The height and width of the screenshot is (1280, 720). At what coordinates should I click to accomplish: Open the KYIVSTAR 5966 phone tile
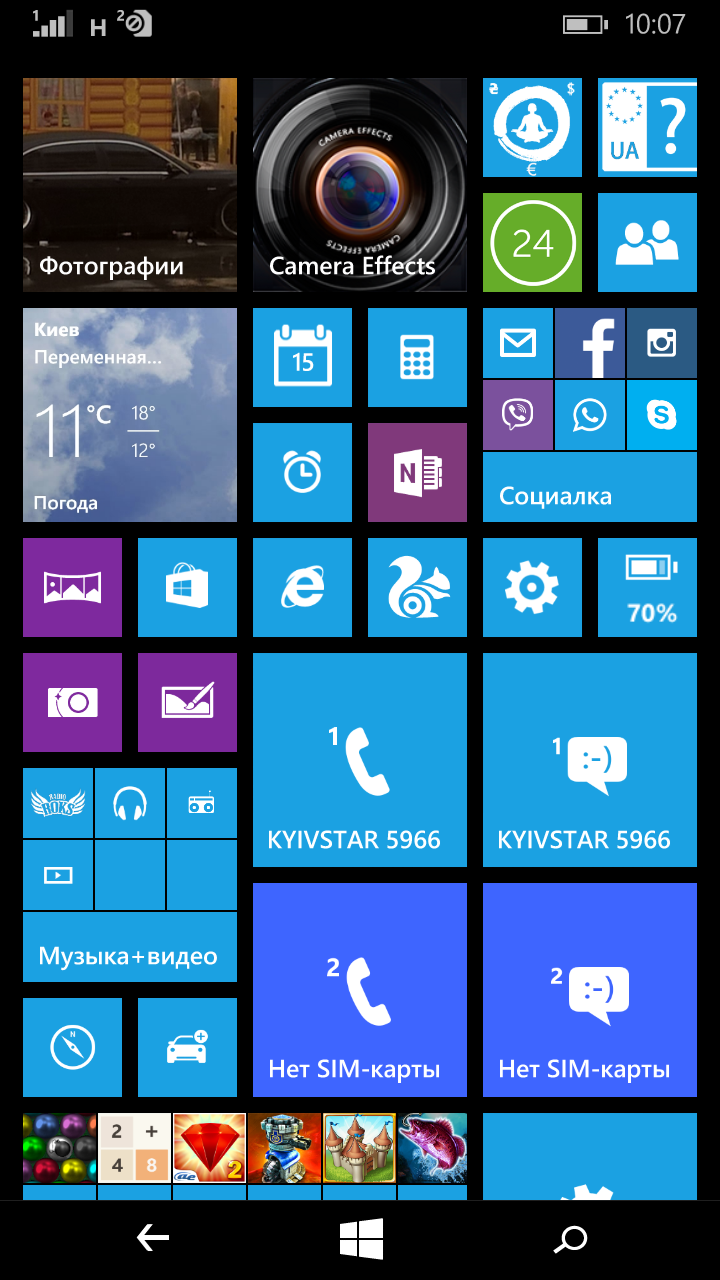(x=360, y=760)
